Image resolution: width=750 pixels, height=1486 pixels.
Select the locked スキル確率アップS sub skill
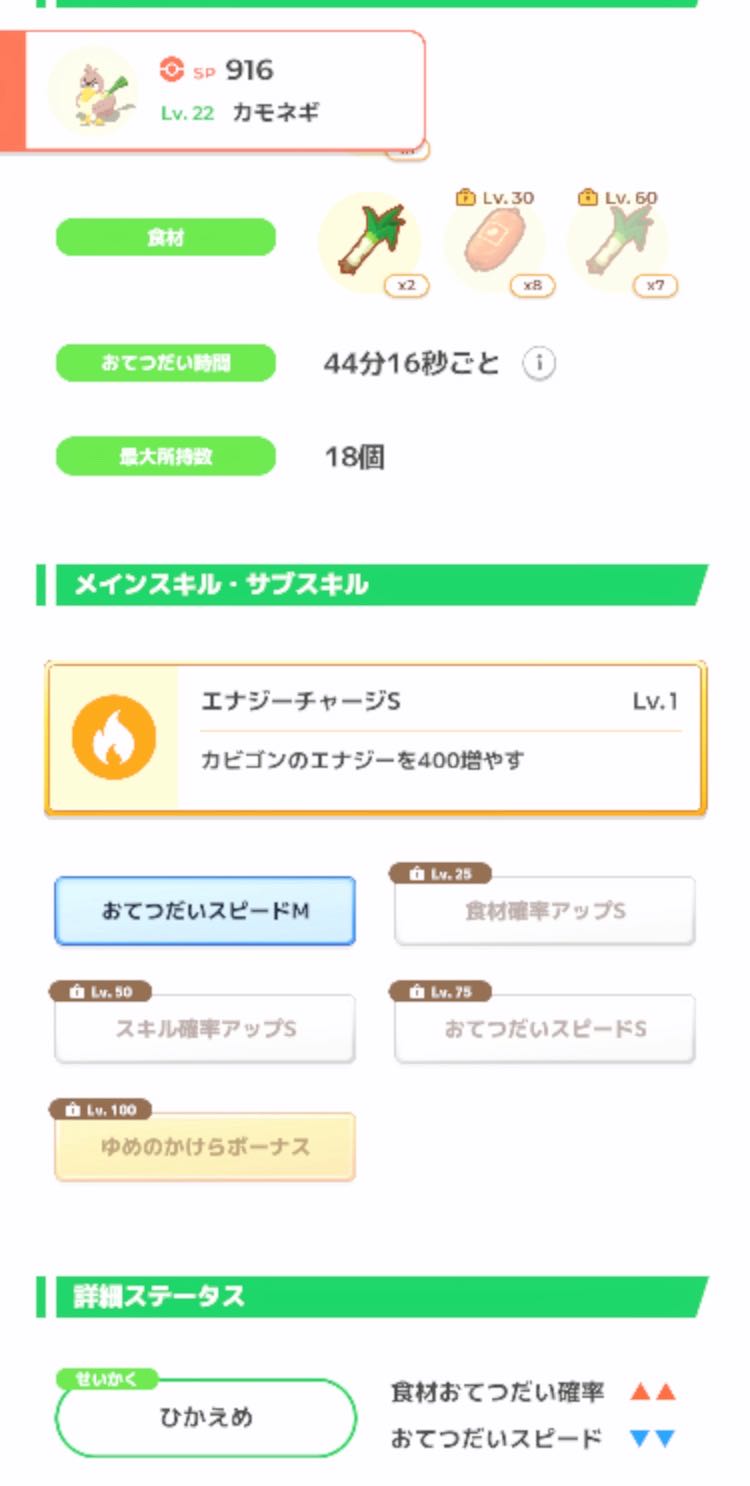coord(205,1028)
